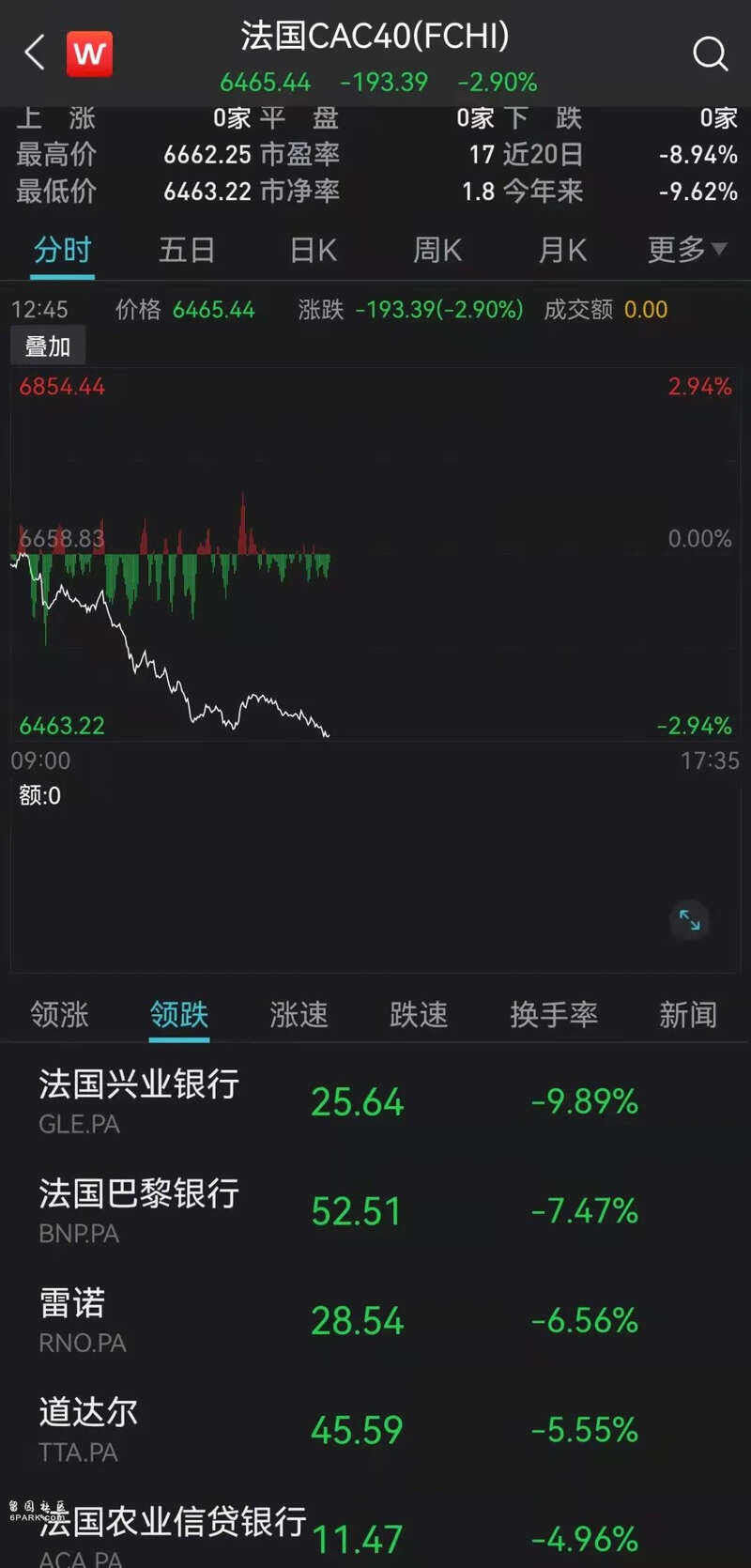
Task: Switch to the 日K chart tab
Action: coord(313,250)
